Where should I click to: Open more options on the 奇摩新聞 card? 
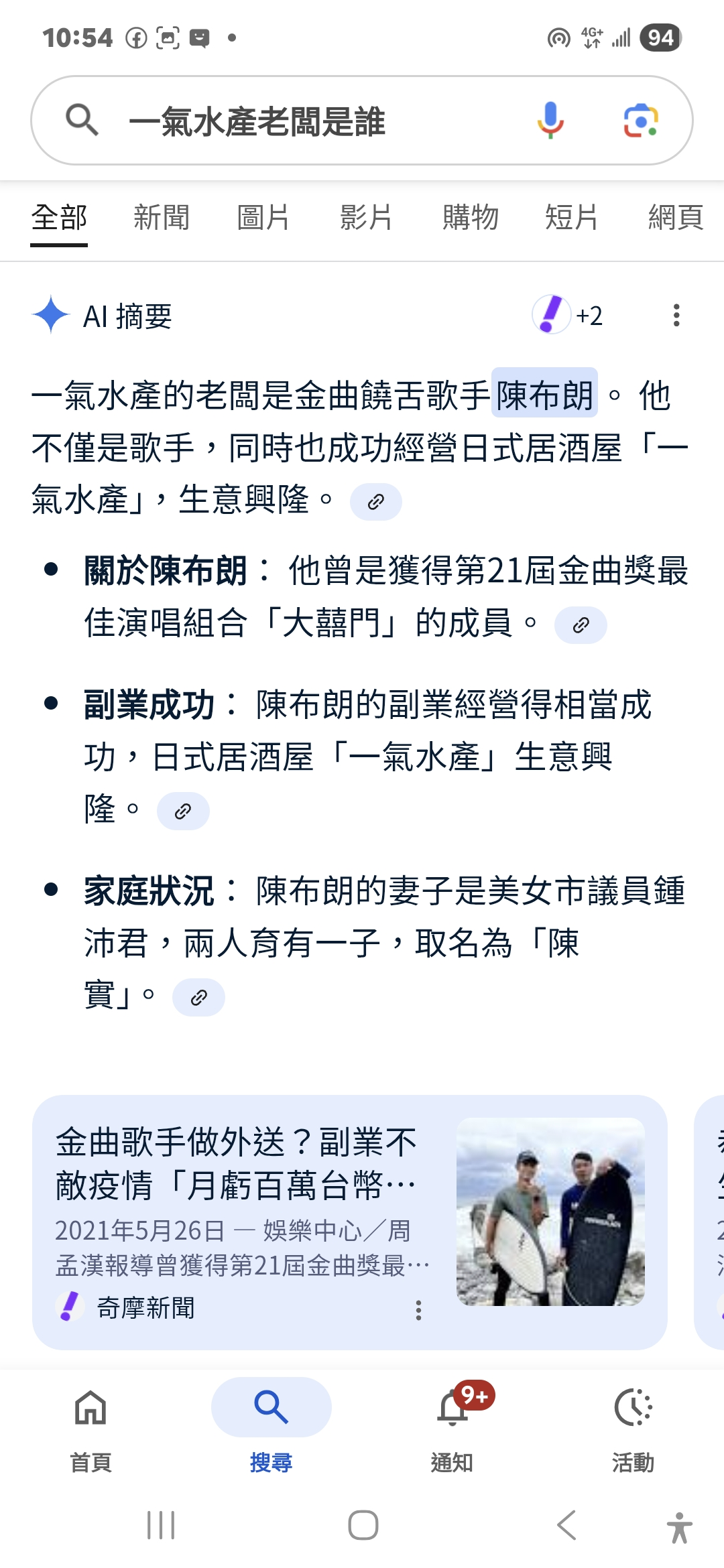coord(418,1310)
